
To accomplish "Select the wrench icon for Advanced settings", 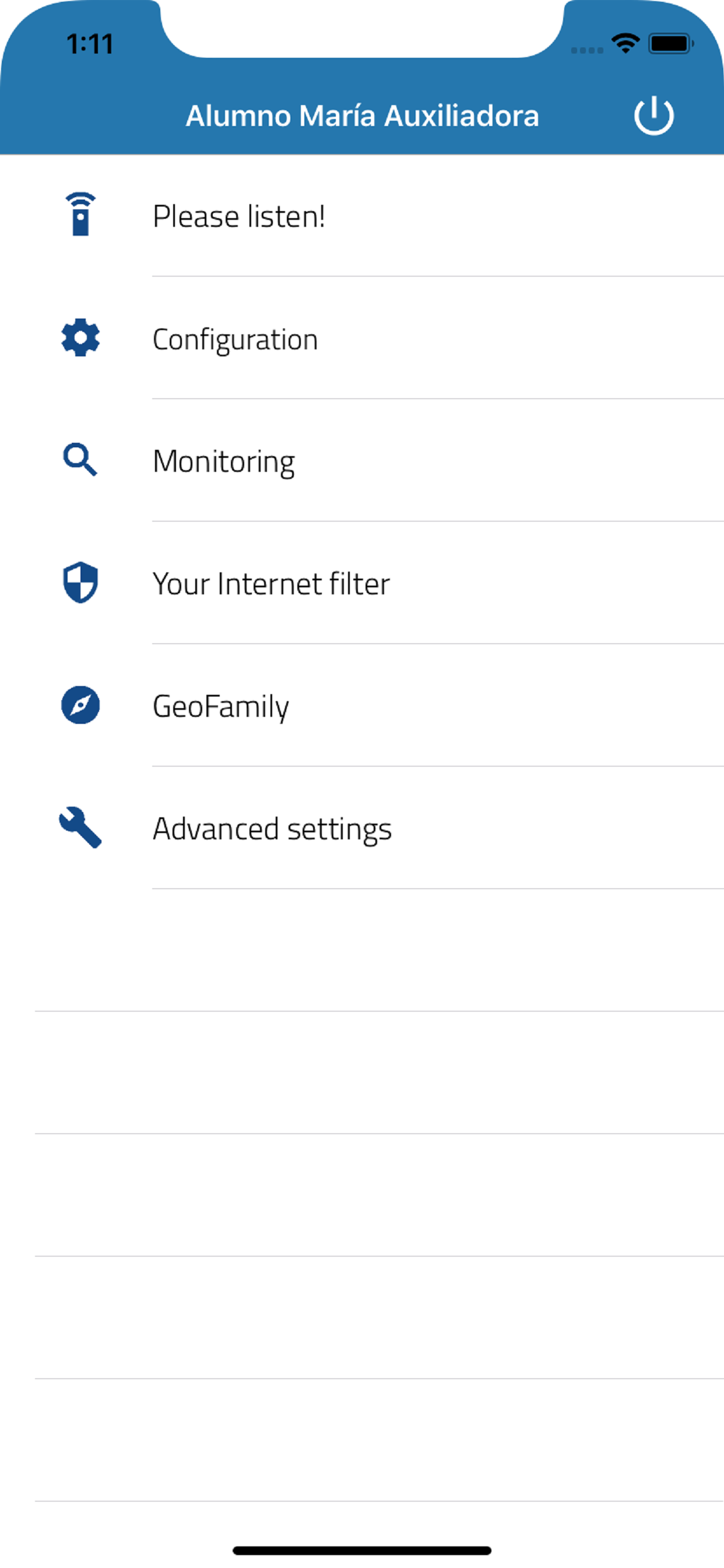I will [x=80, y=828].
